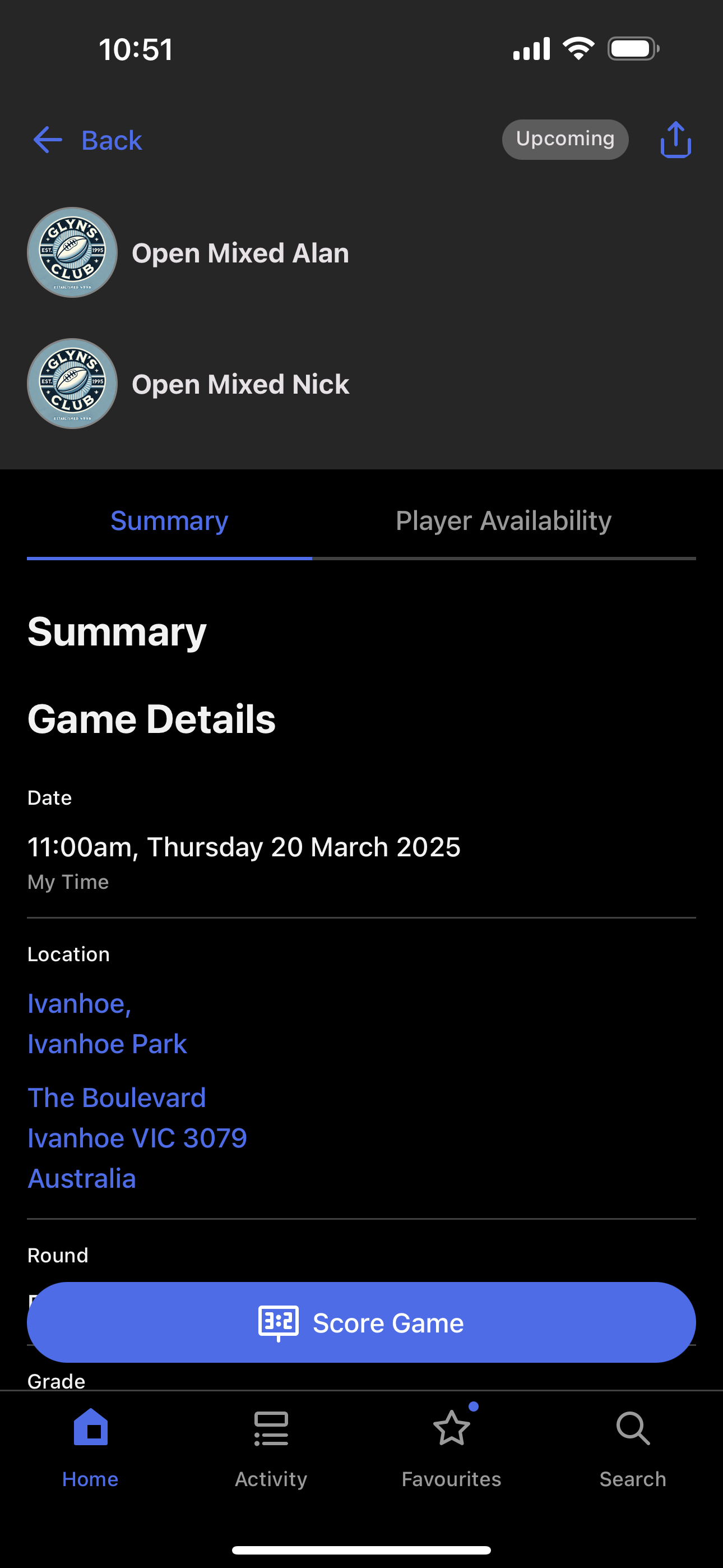Select the Summary tab
The image size is (723, 1568).
(169, 521)
